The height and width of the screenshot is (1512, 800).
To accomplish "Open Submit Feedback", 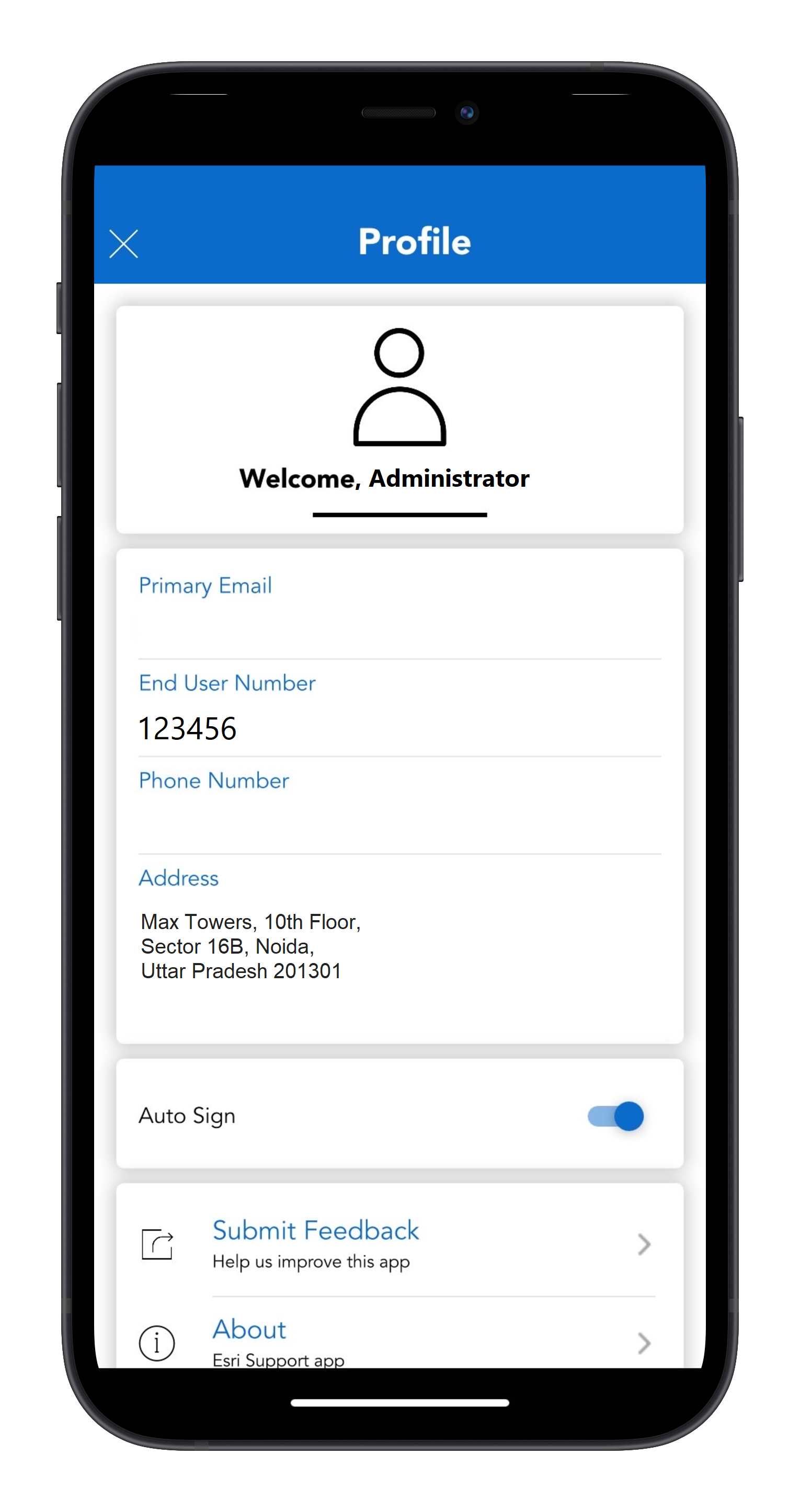I will pos(399,1243).
